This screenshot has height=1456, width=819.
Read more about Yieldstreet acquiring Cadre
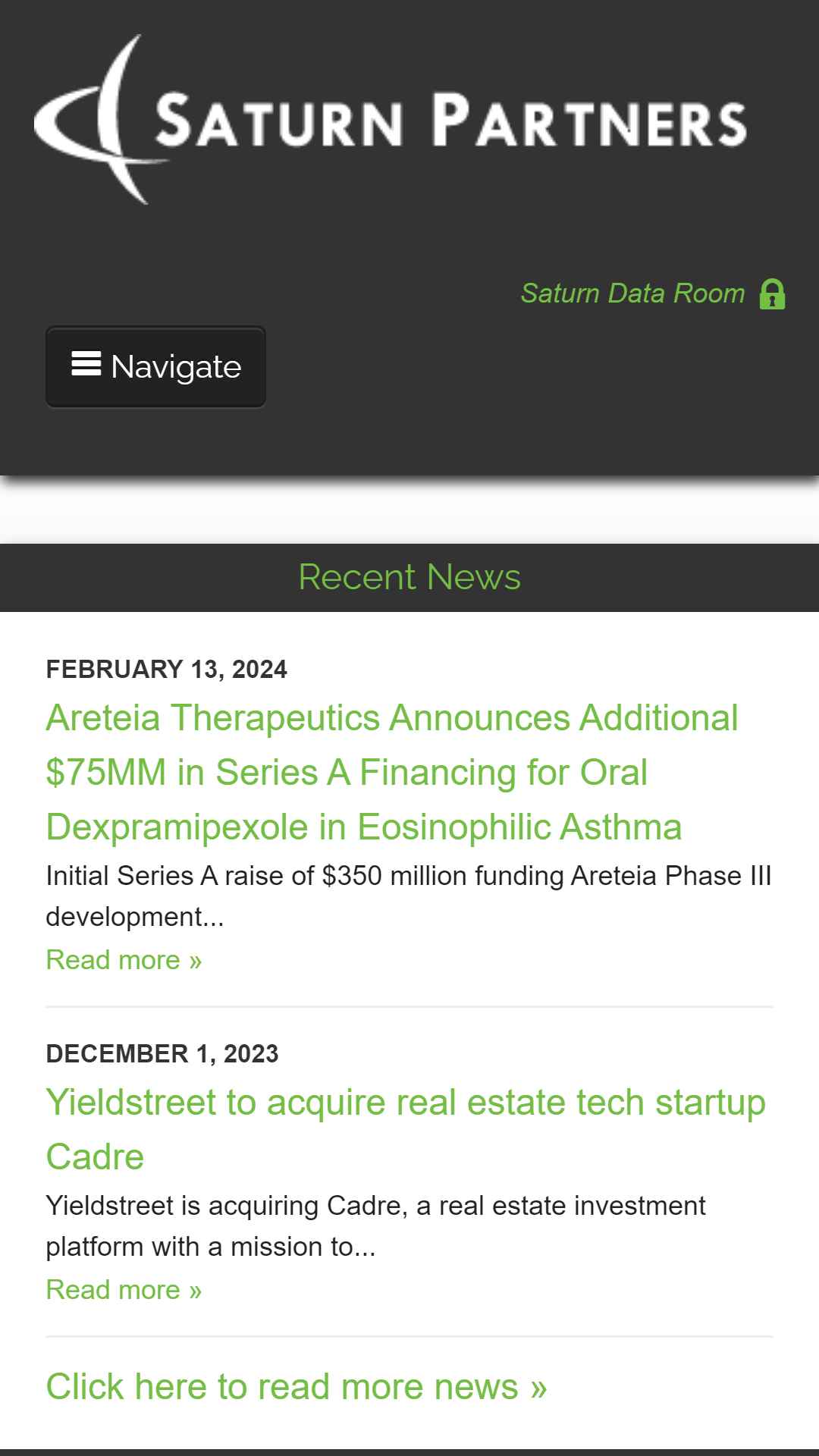124,1290
